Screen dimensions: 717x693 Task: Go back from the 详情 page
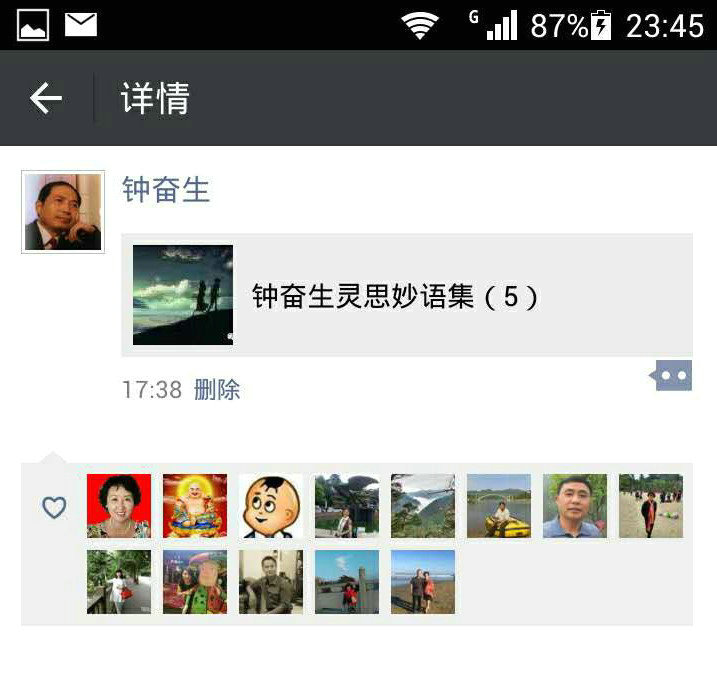pyautogui.click(x=46, y=98)
